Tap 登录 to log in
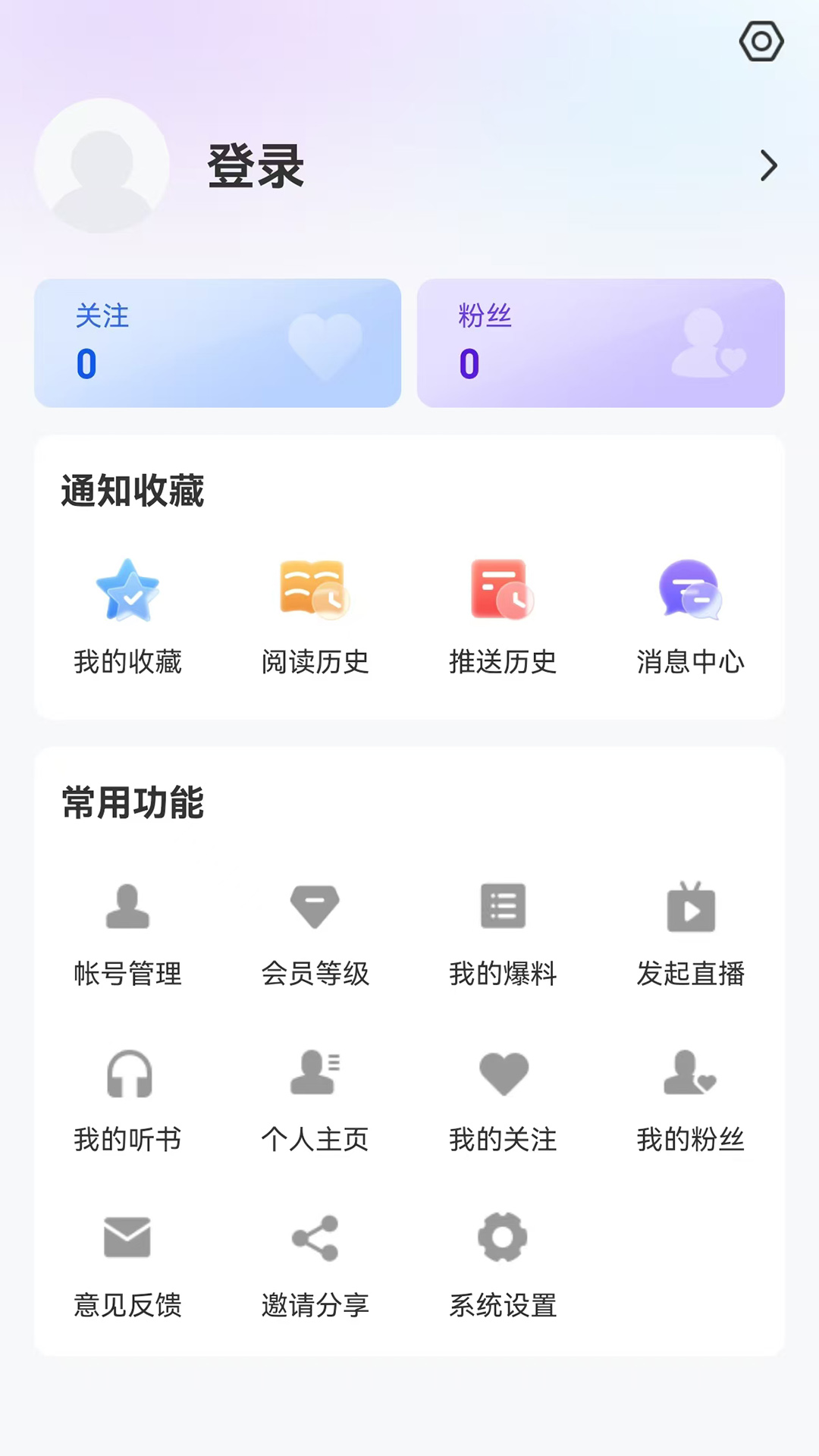This screenshot has height=1456, width=819. [255, 168]
